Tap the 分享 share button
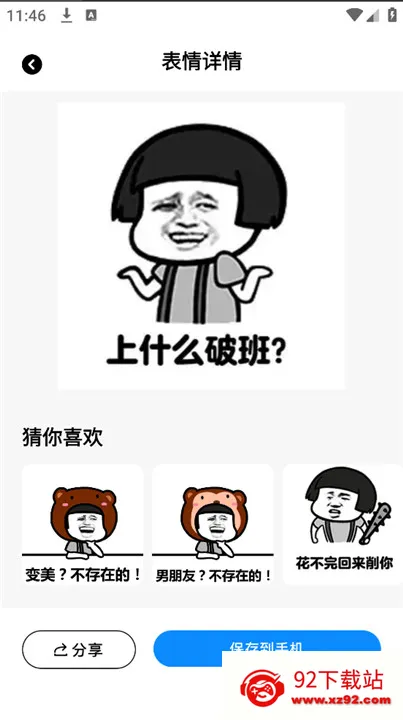The image size is (403, 720). (79, 649)
